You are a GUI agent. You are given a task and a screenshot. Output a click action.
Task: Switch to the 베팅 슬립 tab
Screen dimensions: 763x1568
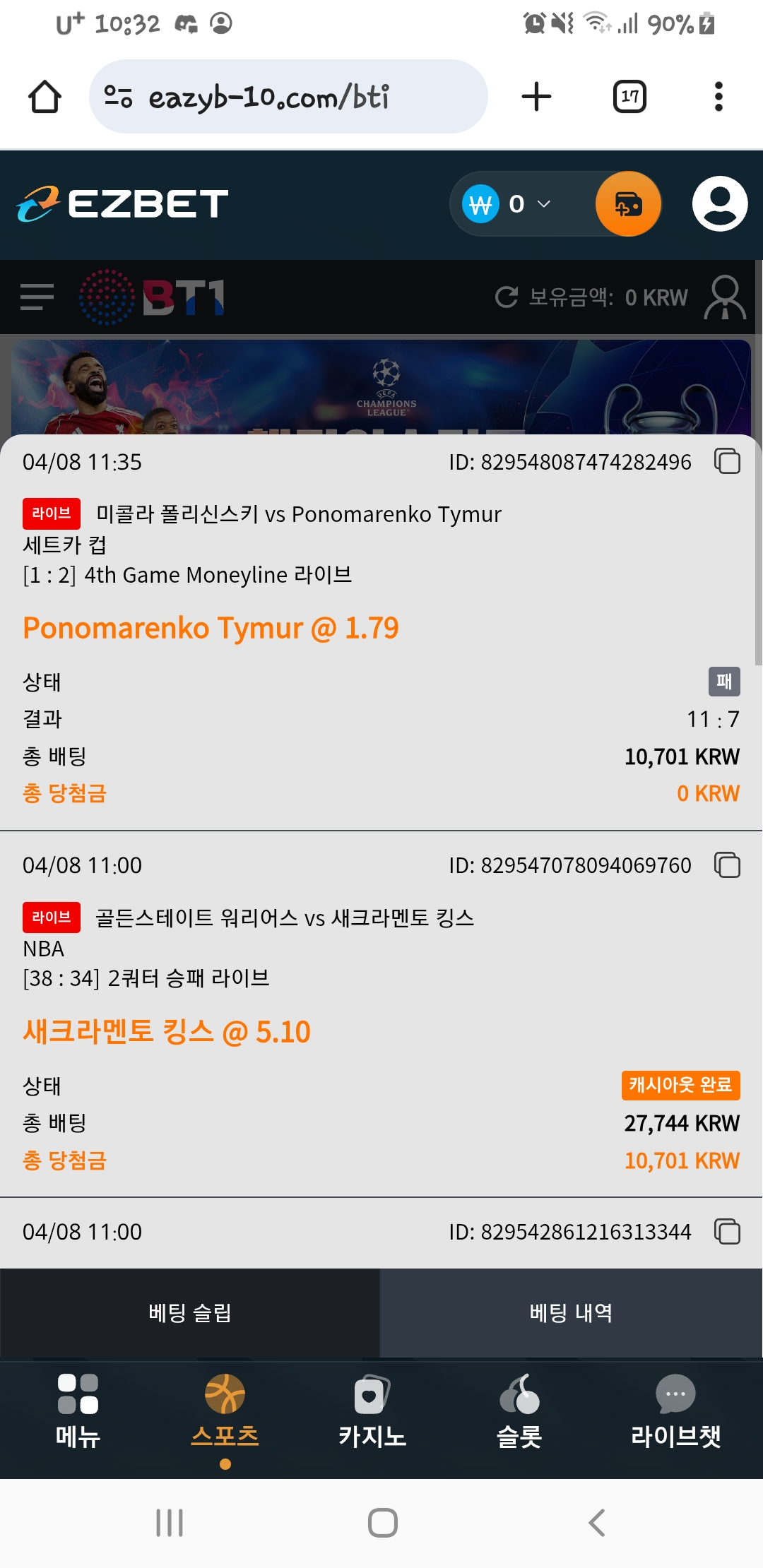[190, 1313]
